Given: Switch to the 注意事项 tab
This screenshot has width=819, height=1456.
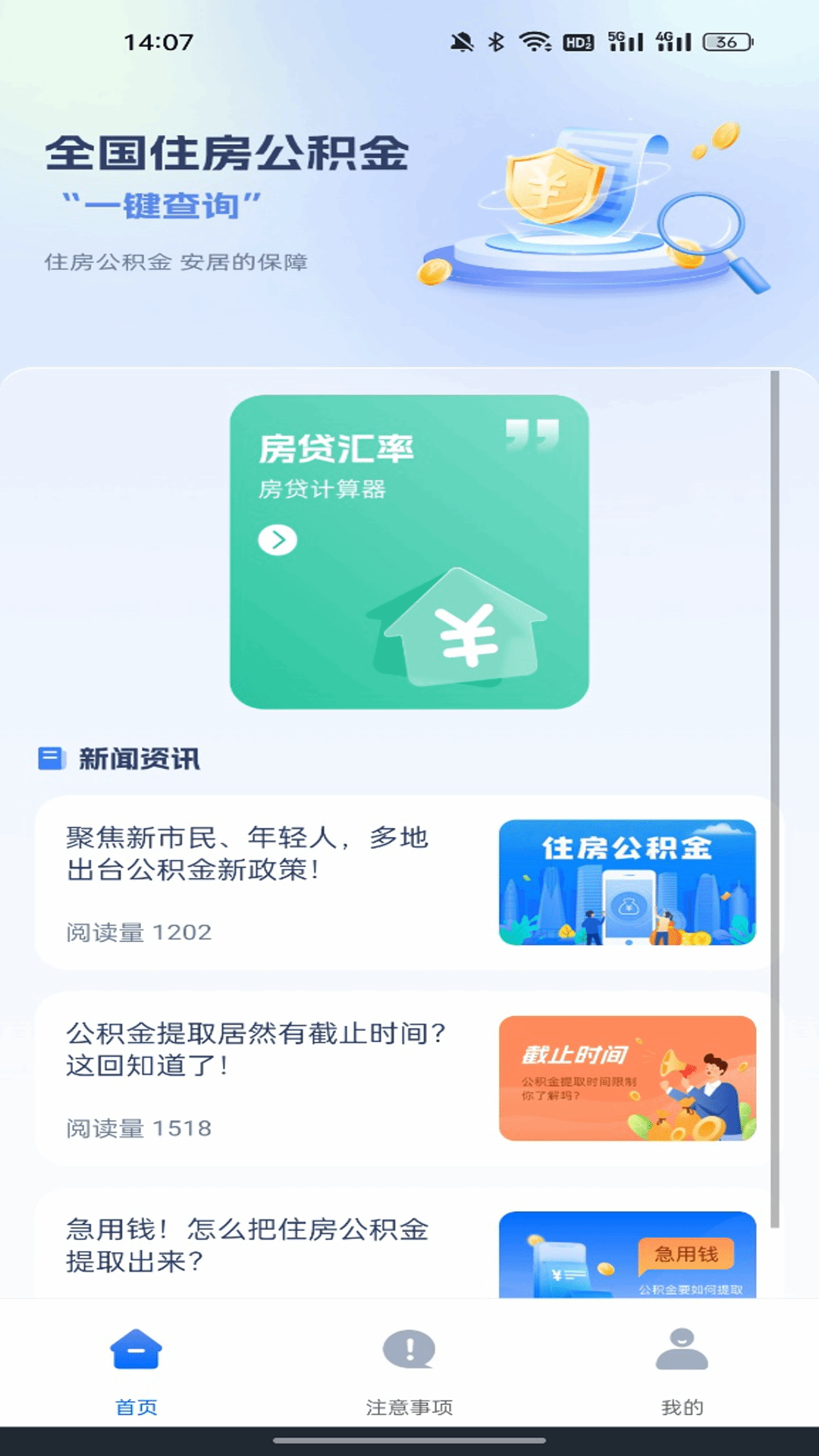Looking at the screenshot, I should click(409, 1380).
